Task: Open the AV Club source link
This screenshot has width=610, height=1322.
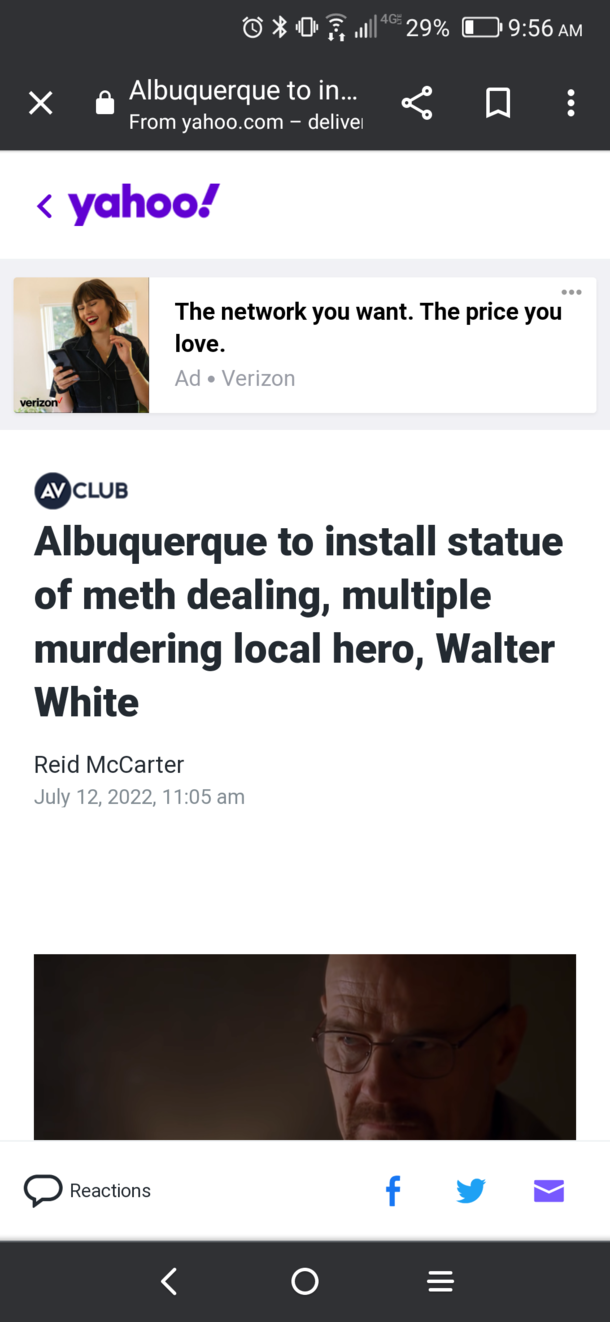Action: (81, 490)
